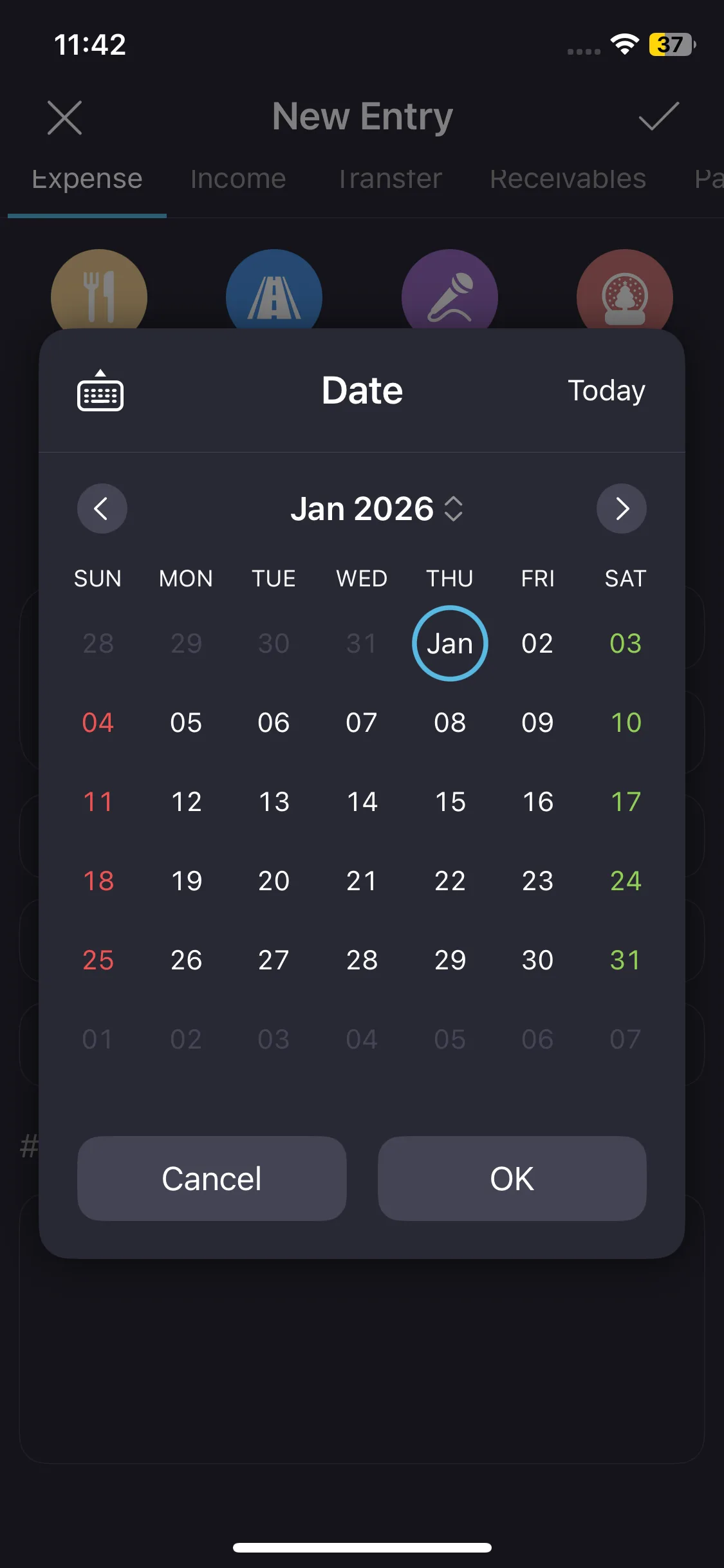Go to the previous month
724x1568 pixels.
point(102,509)
